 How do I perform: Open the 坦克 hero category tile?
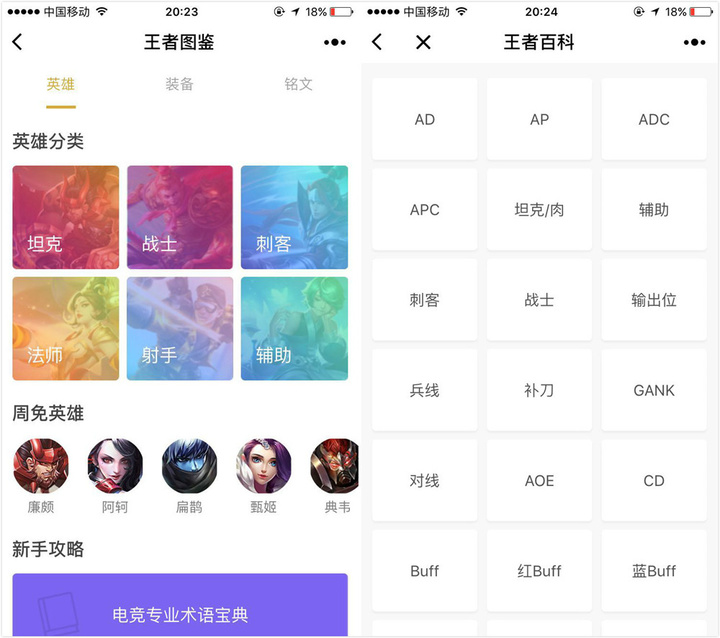[x=66, y=217]
